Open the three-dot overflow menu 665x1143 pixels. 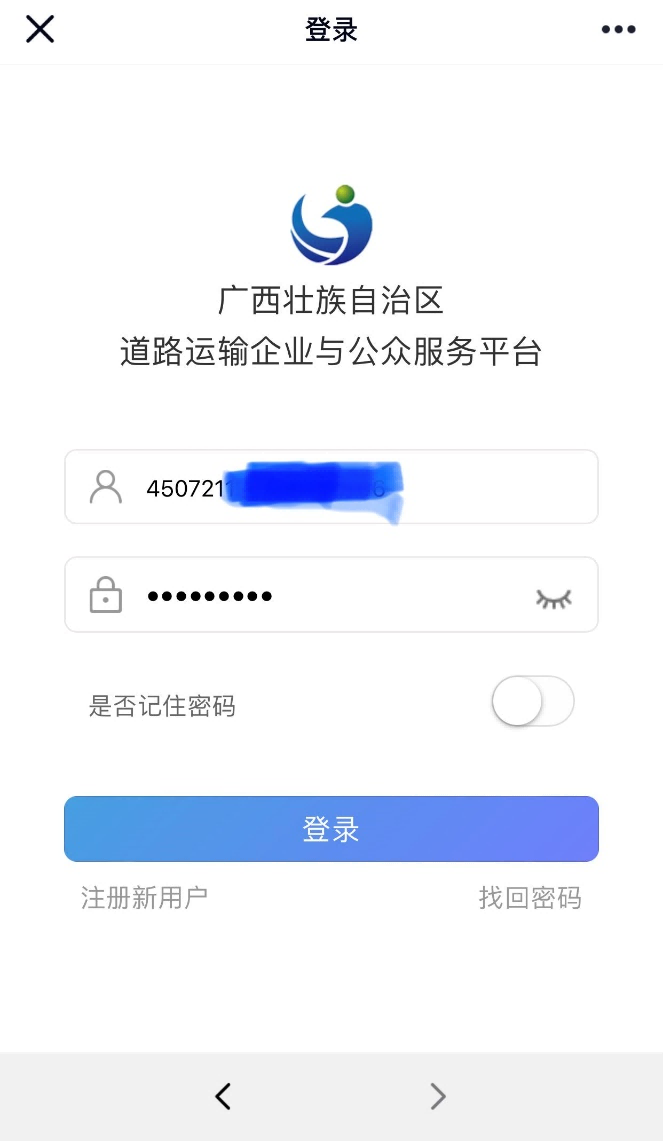618,29
